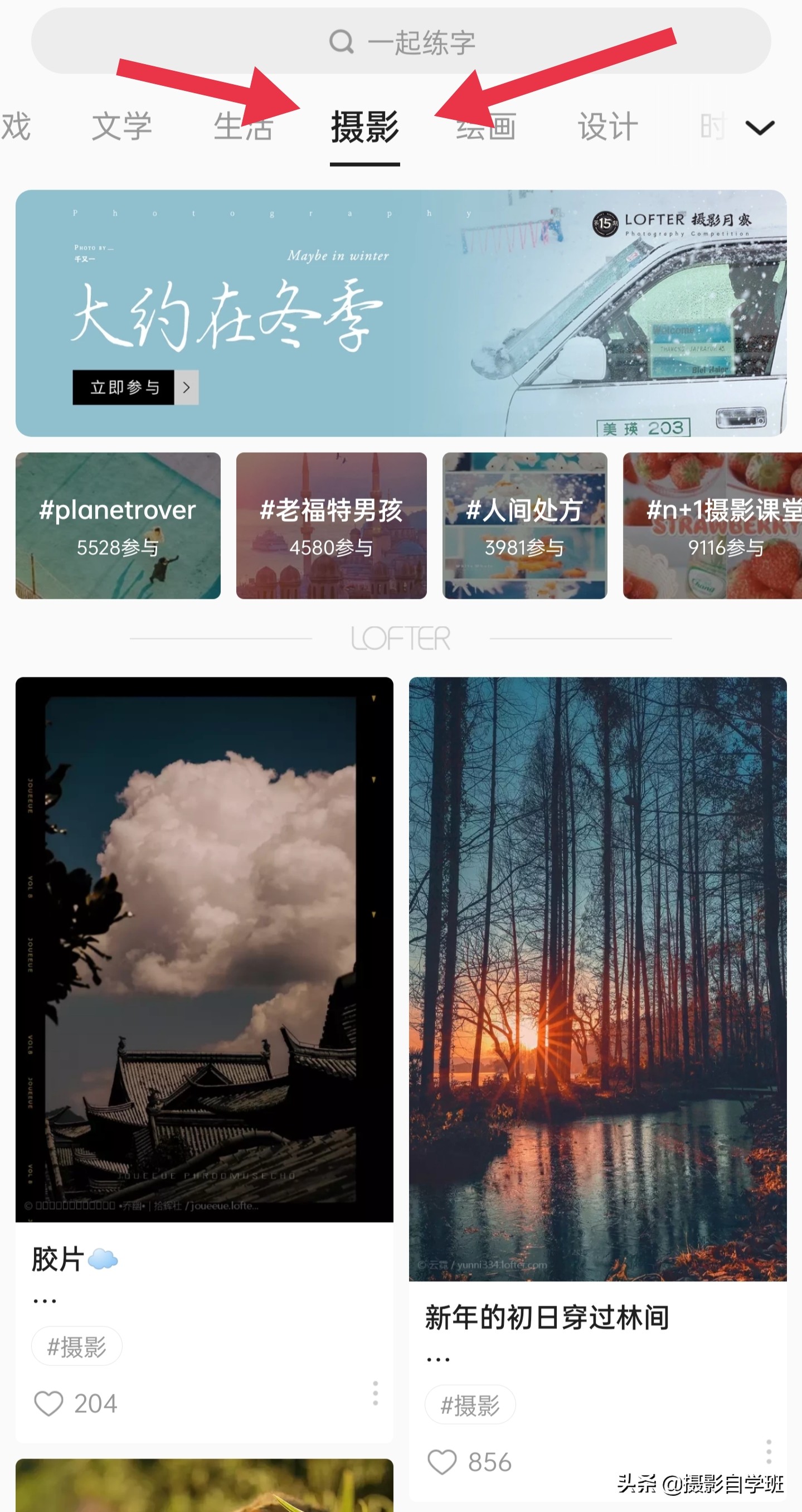Viewport: 802px width, 1512px height.
Task: Expand full category list via chevron
Action: tap(760, 128)
